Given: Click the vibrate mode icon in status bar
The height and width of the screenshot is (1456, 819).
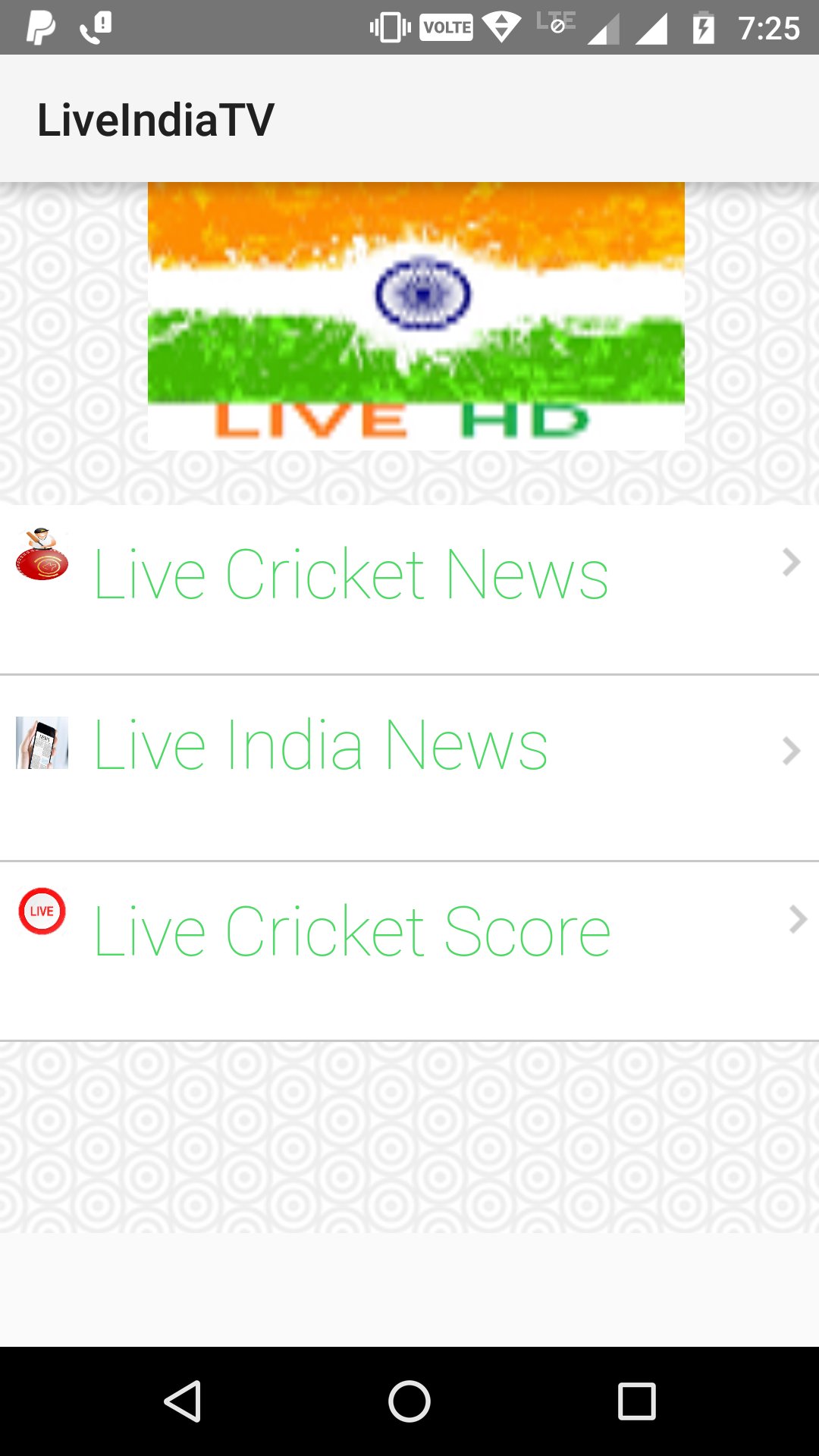Looking at the screenshot, I should coord(388,27).
